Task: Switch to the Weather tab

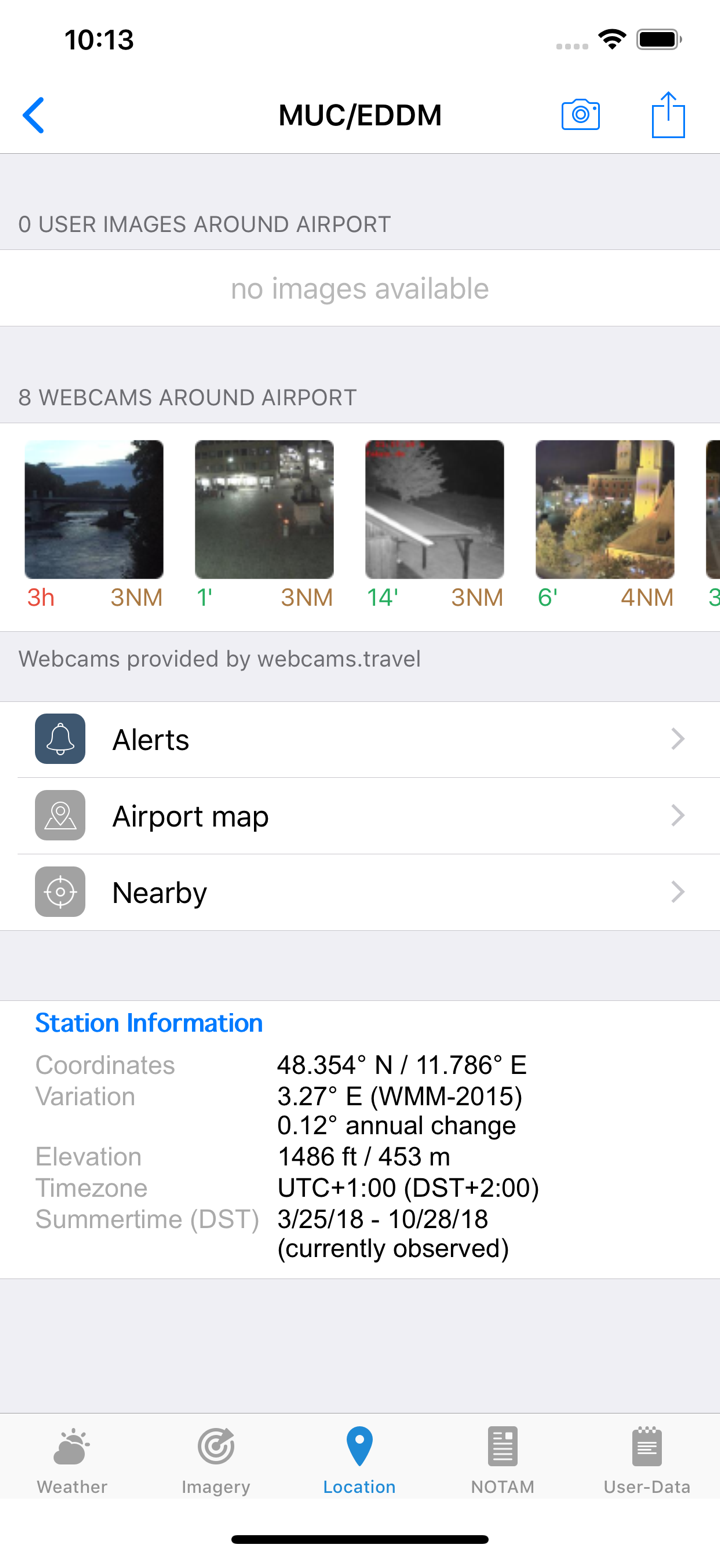Action: coord(71,1458)
